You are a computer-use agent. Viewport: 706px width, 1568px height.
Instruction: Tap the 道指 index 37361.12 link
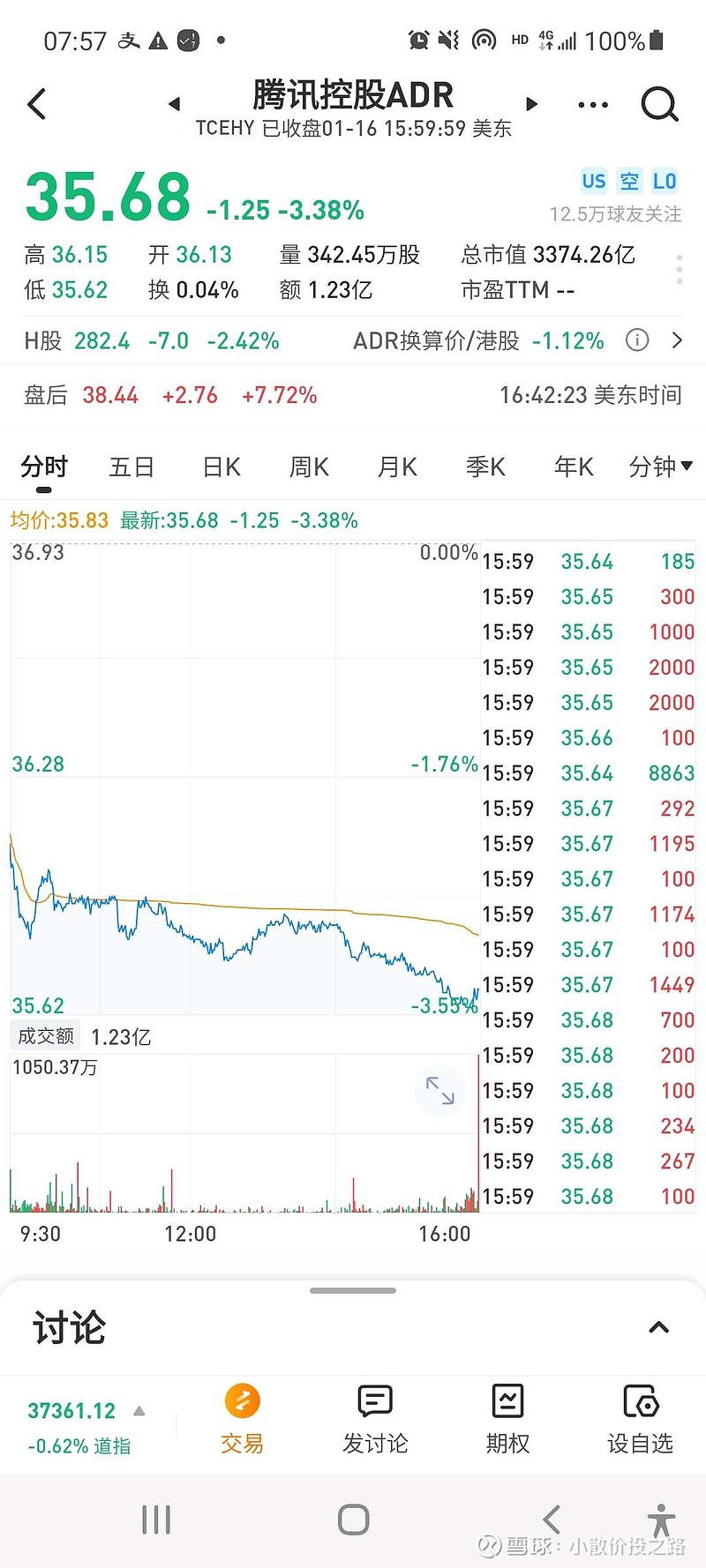coord(71,1411)
